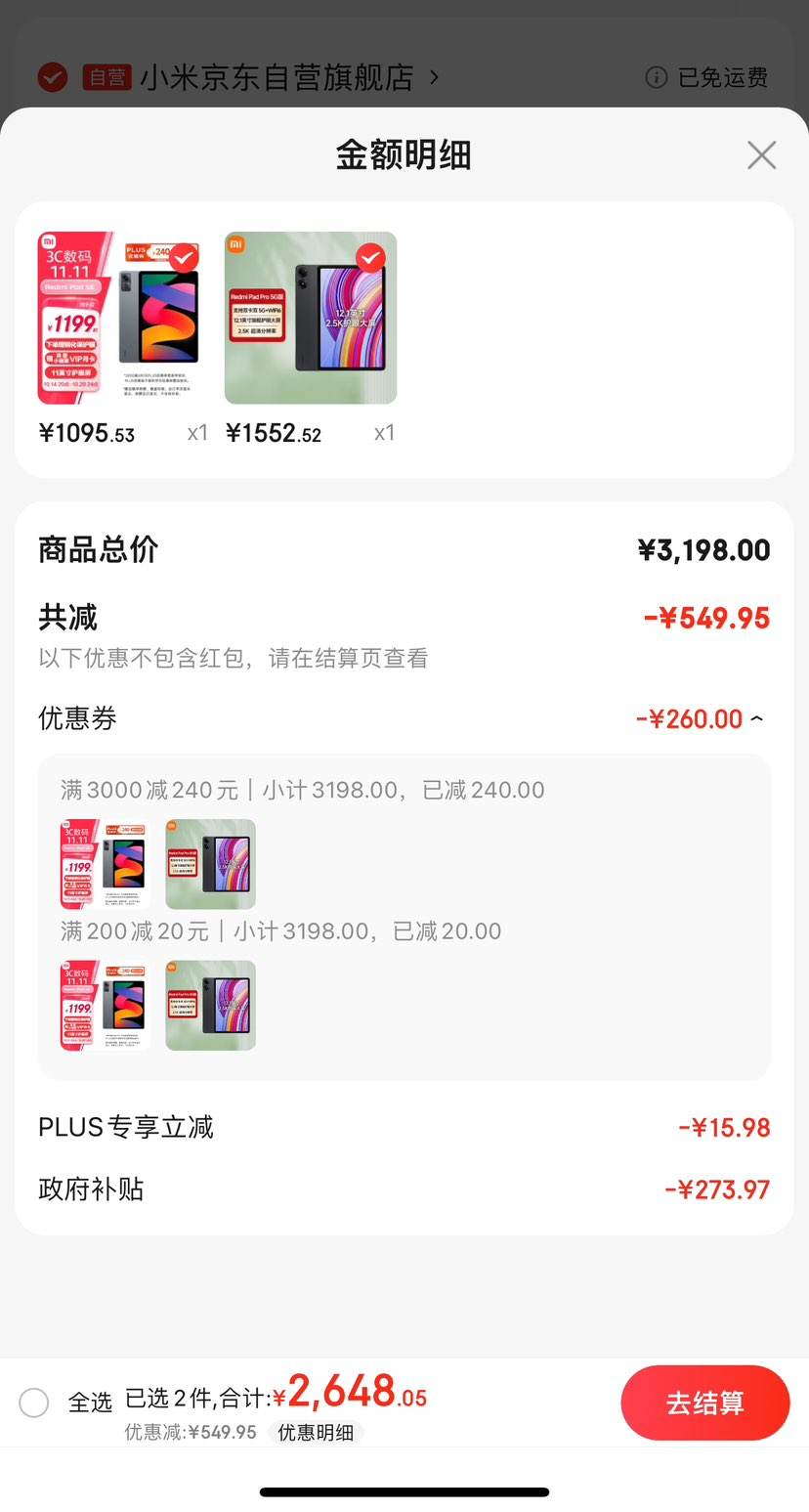Tap the 去结算 checkout button
Image resolution: width=809 pixels, height=1512 pixels.
coord(705,1403)
